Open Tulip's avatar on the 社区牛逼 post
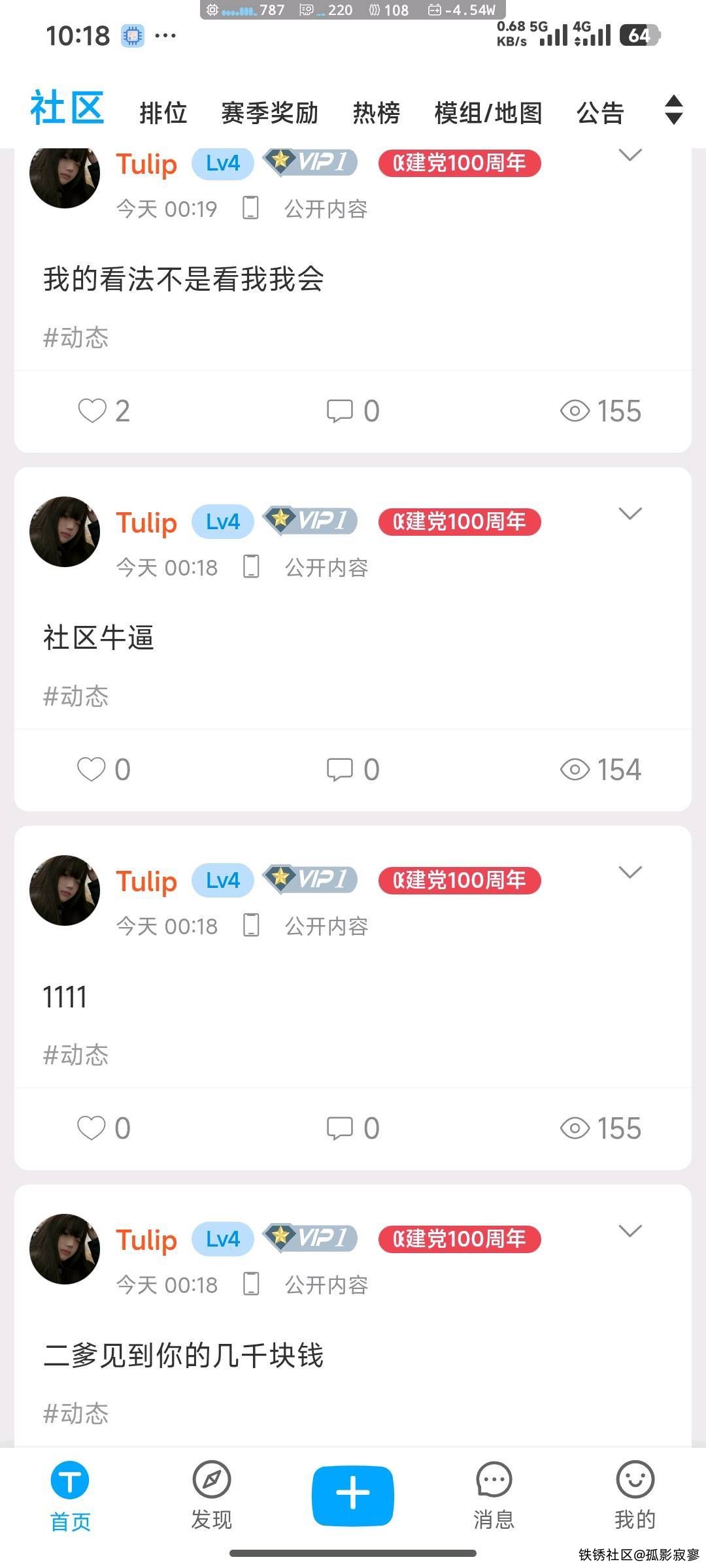706x1568 pixels. tap(65, 532)
